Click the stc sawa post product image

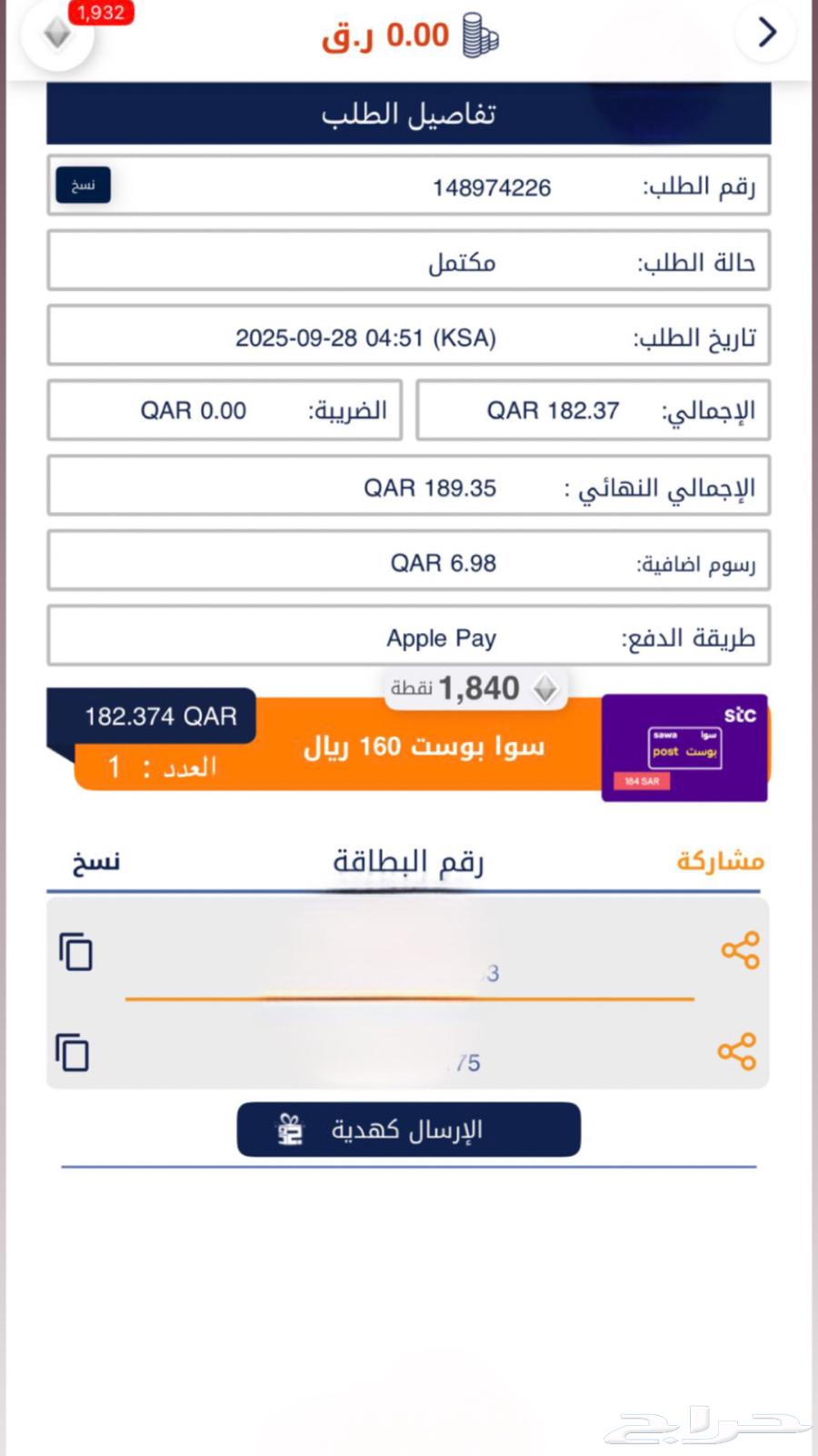[683, 748]
